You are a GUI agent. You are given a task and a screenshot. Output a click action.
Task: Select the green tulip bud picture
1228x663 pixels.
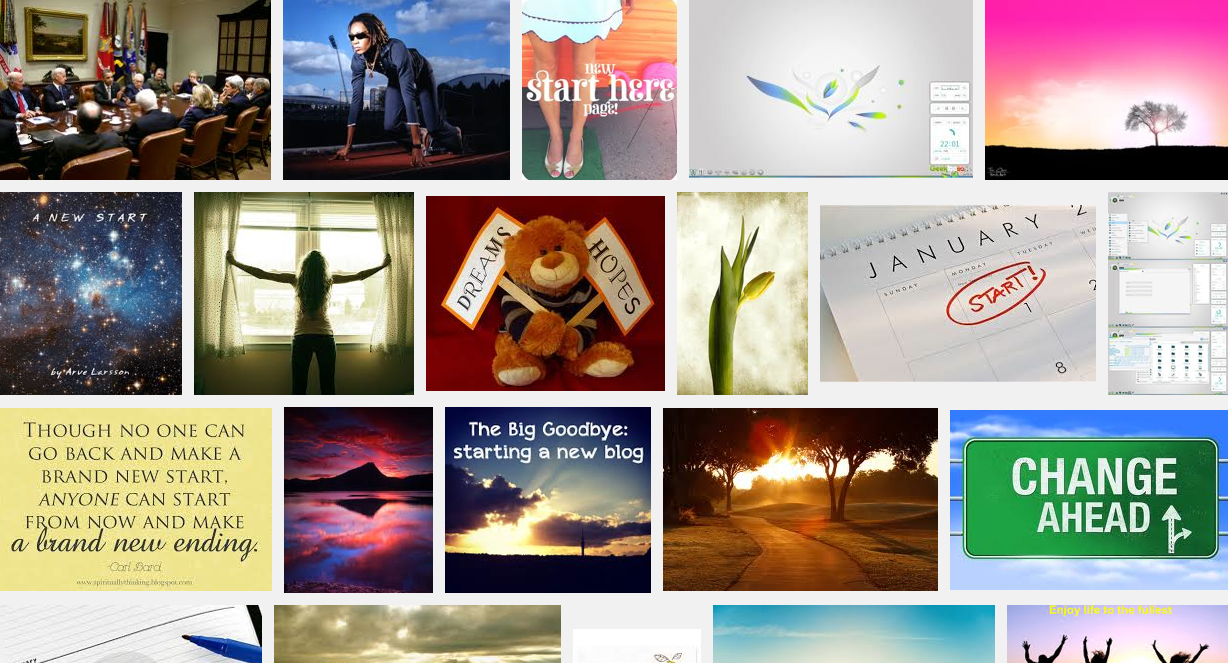(742, 293)
